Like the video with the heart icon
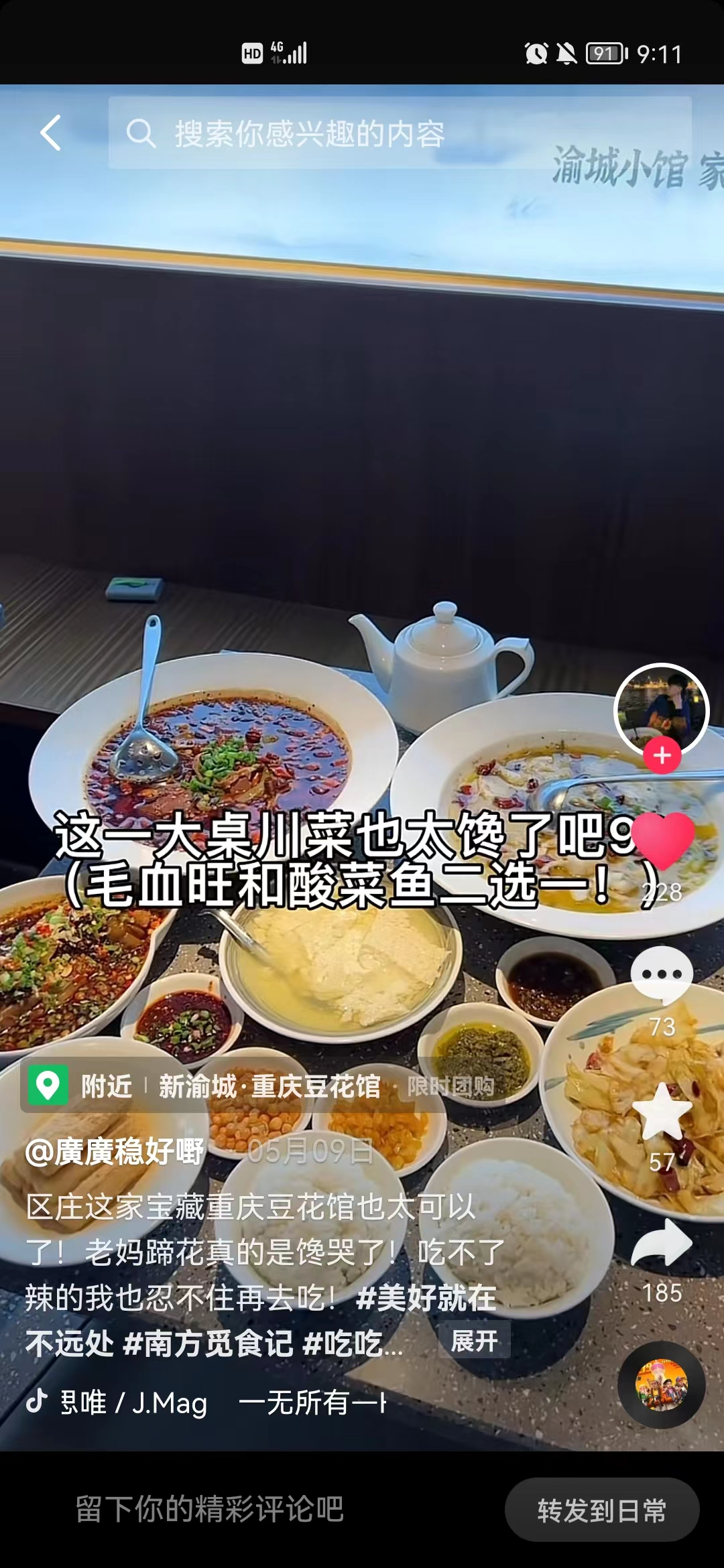 click(662, 842)
